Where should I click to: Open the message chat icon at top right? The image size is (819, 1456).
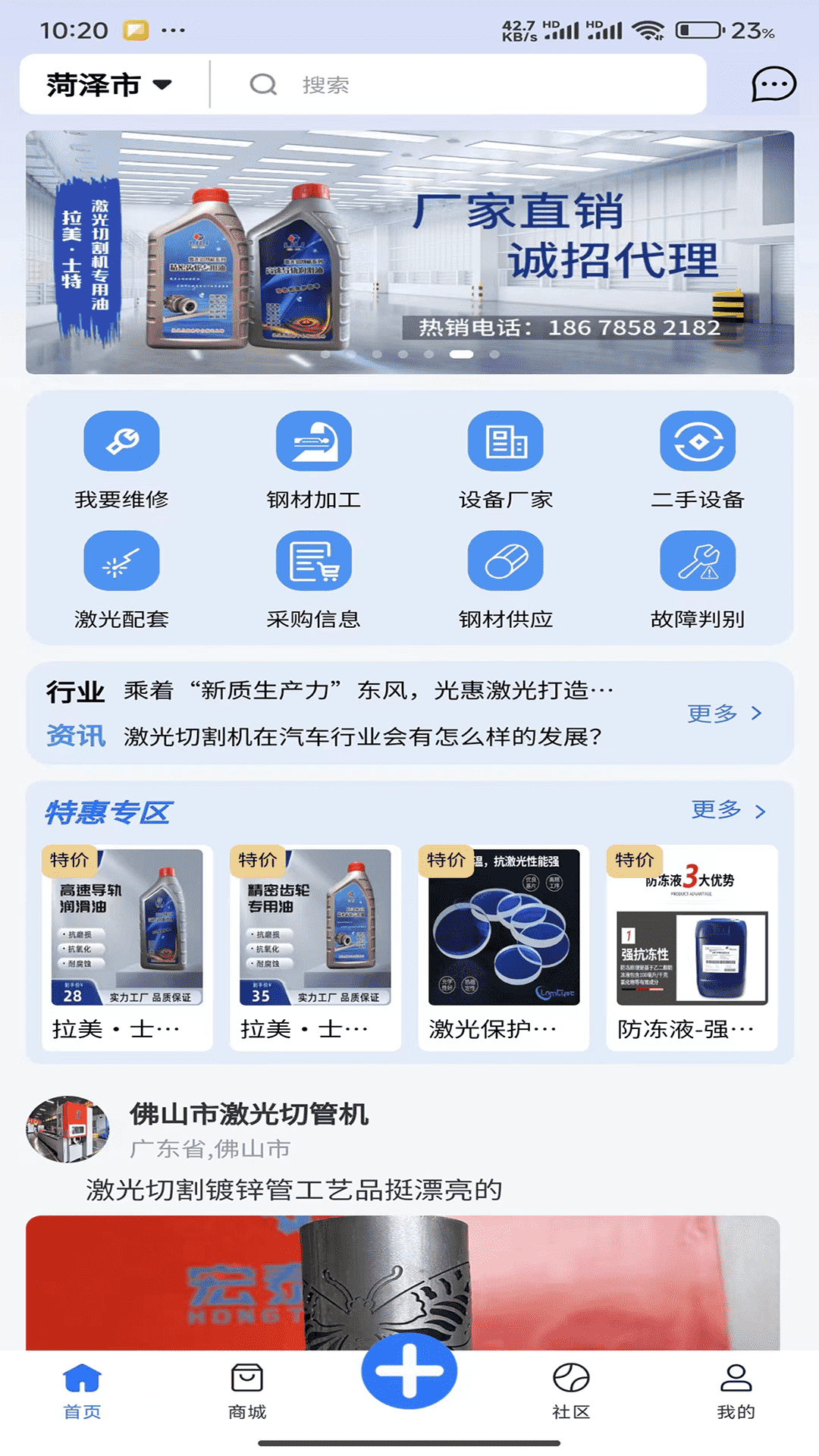[771, 85]
